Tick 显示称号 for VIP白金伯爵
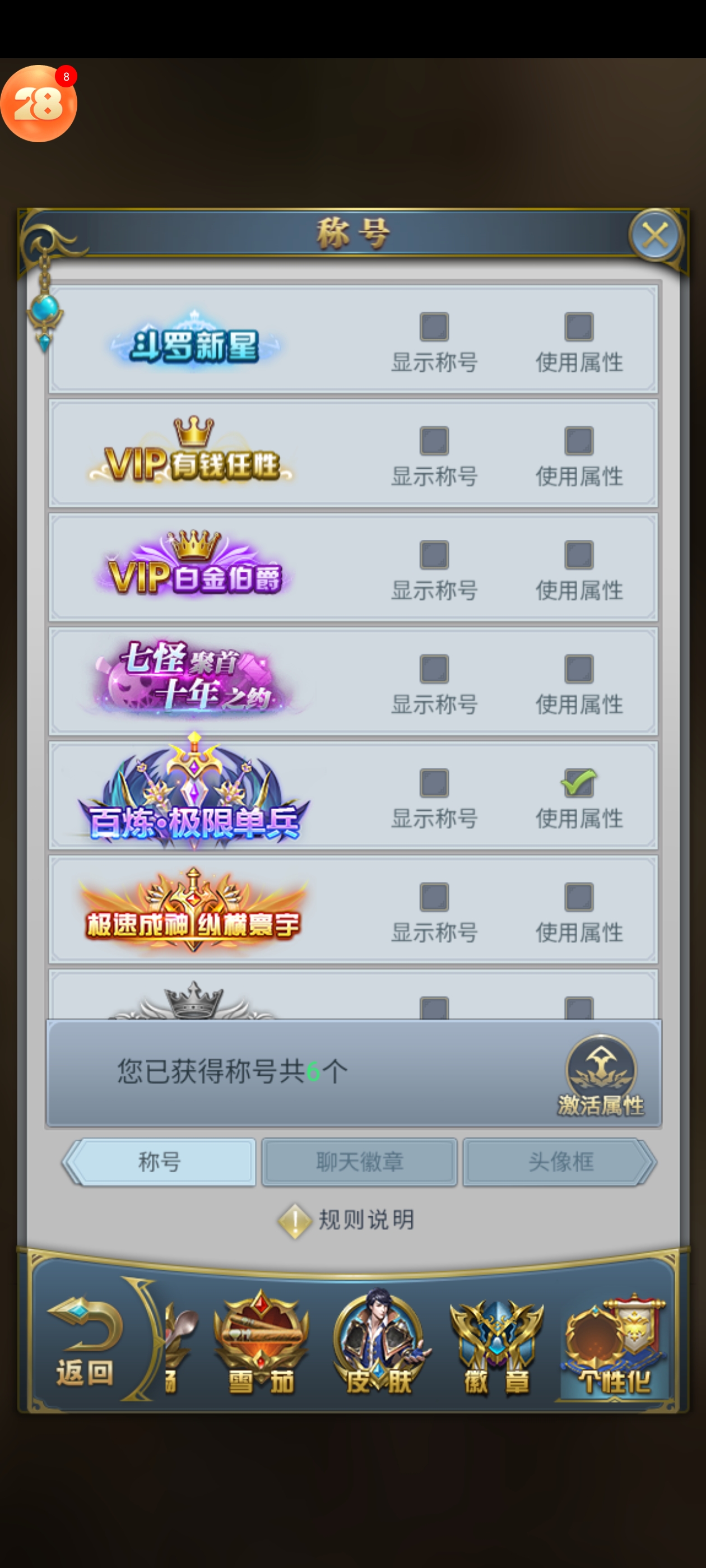This screenshot has width=706, height=1568. [434, 555]
